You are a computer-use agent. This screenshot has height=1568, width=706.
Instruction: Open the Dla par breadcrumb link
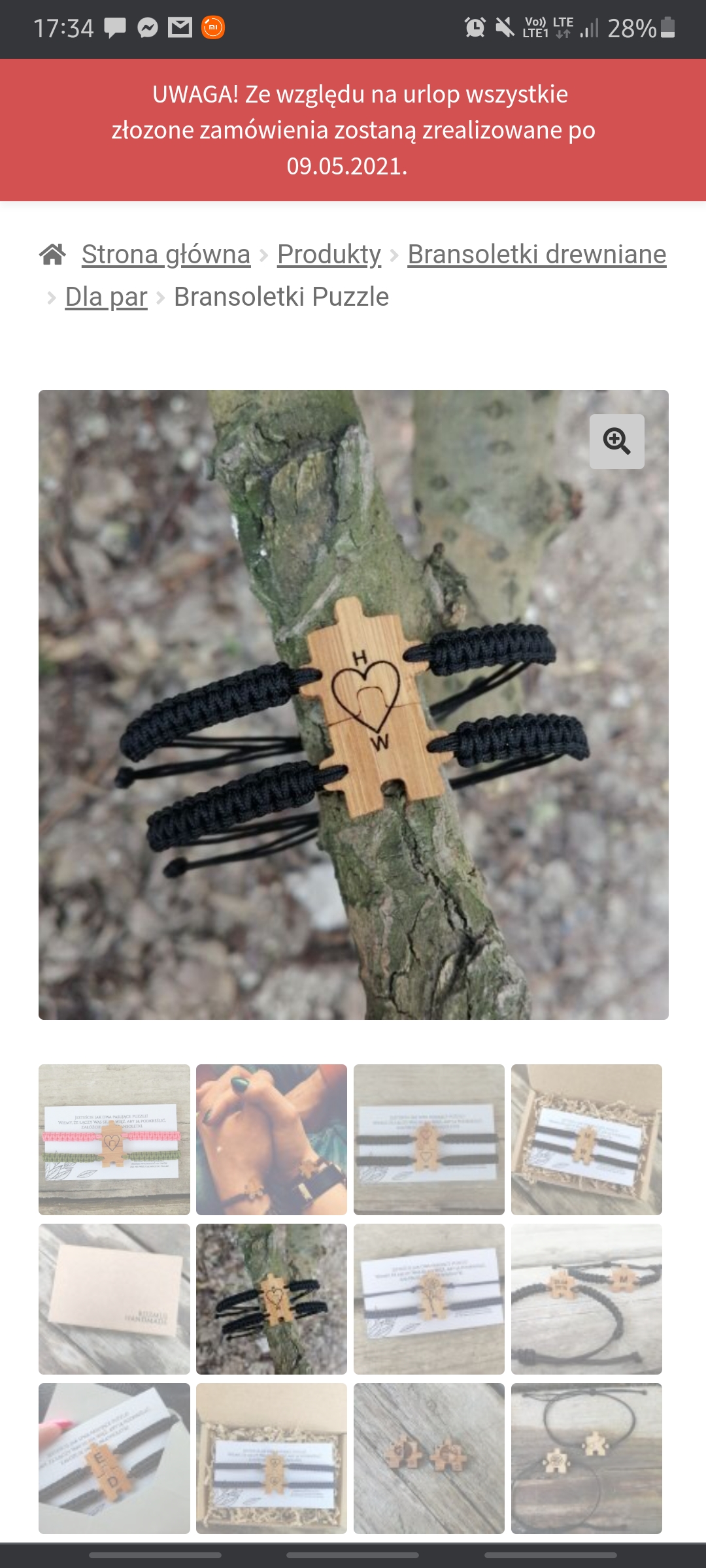pos(106,297)
